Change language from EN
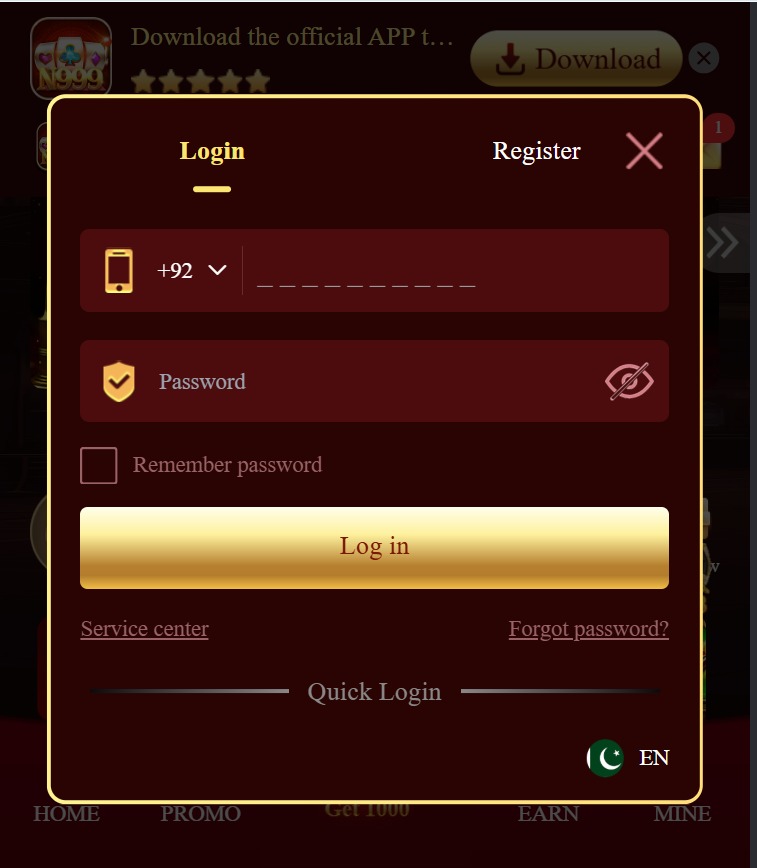This screenshot has height=868, width=757. pyautogui.click(x=630, y=758)
